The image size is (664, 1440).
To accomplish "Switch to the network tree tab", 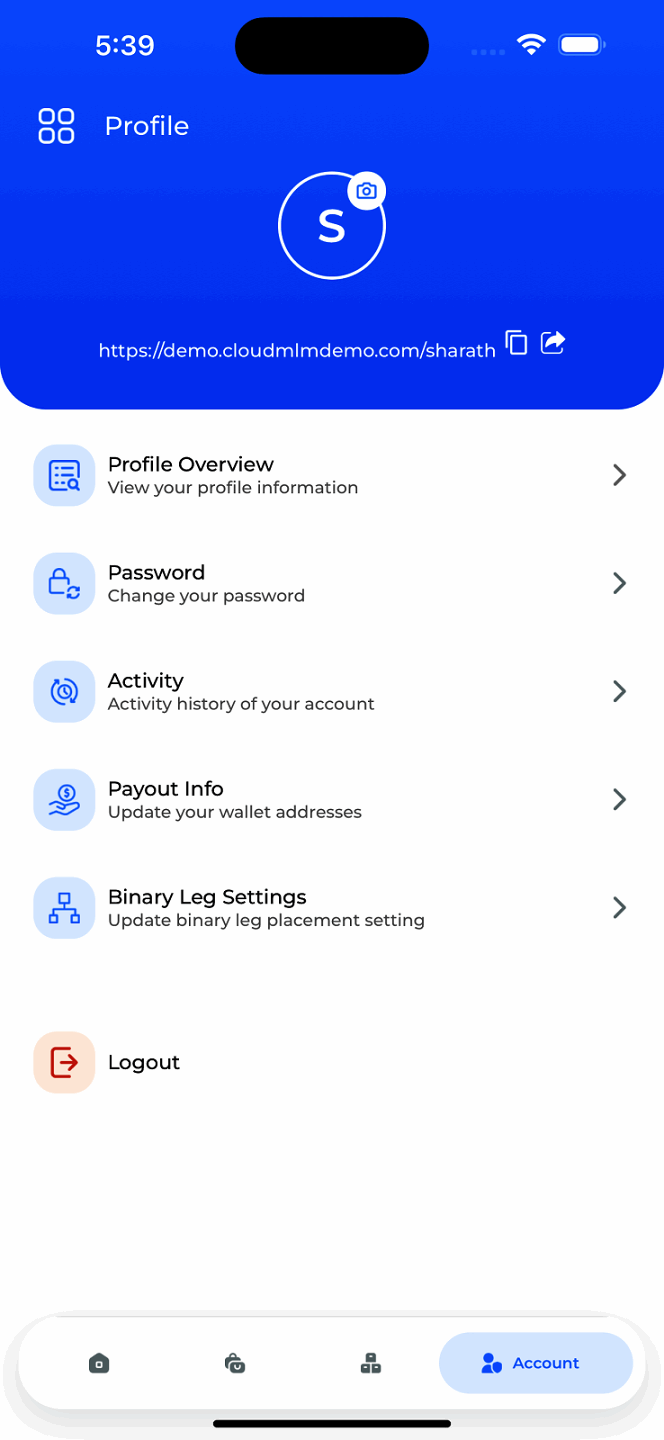I will pyautogui.click(x=371, y=1363).
